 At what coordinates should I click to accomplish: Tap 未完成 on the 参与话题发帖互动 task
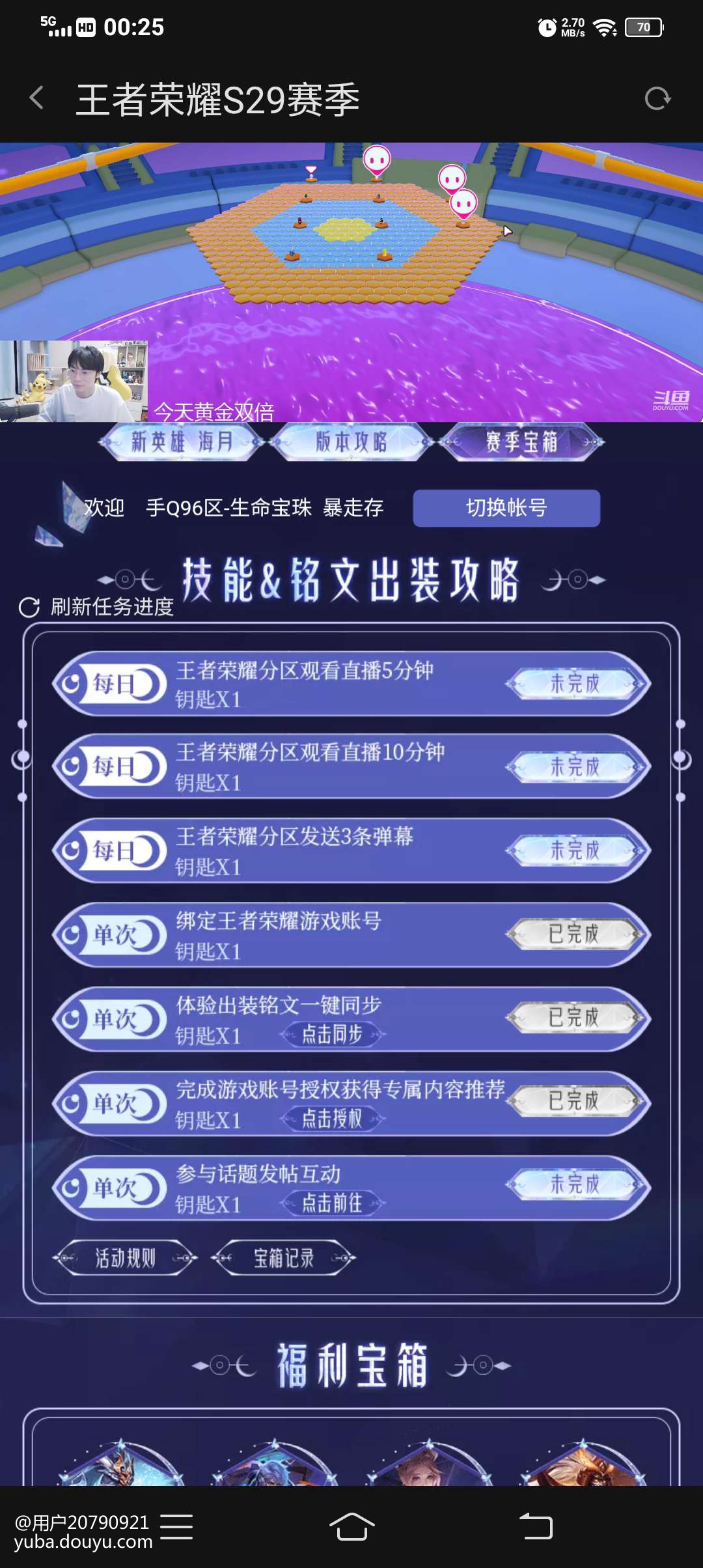click(x=575, y=1184)
